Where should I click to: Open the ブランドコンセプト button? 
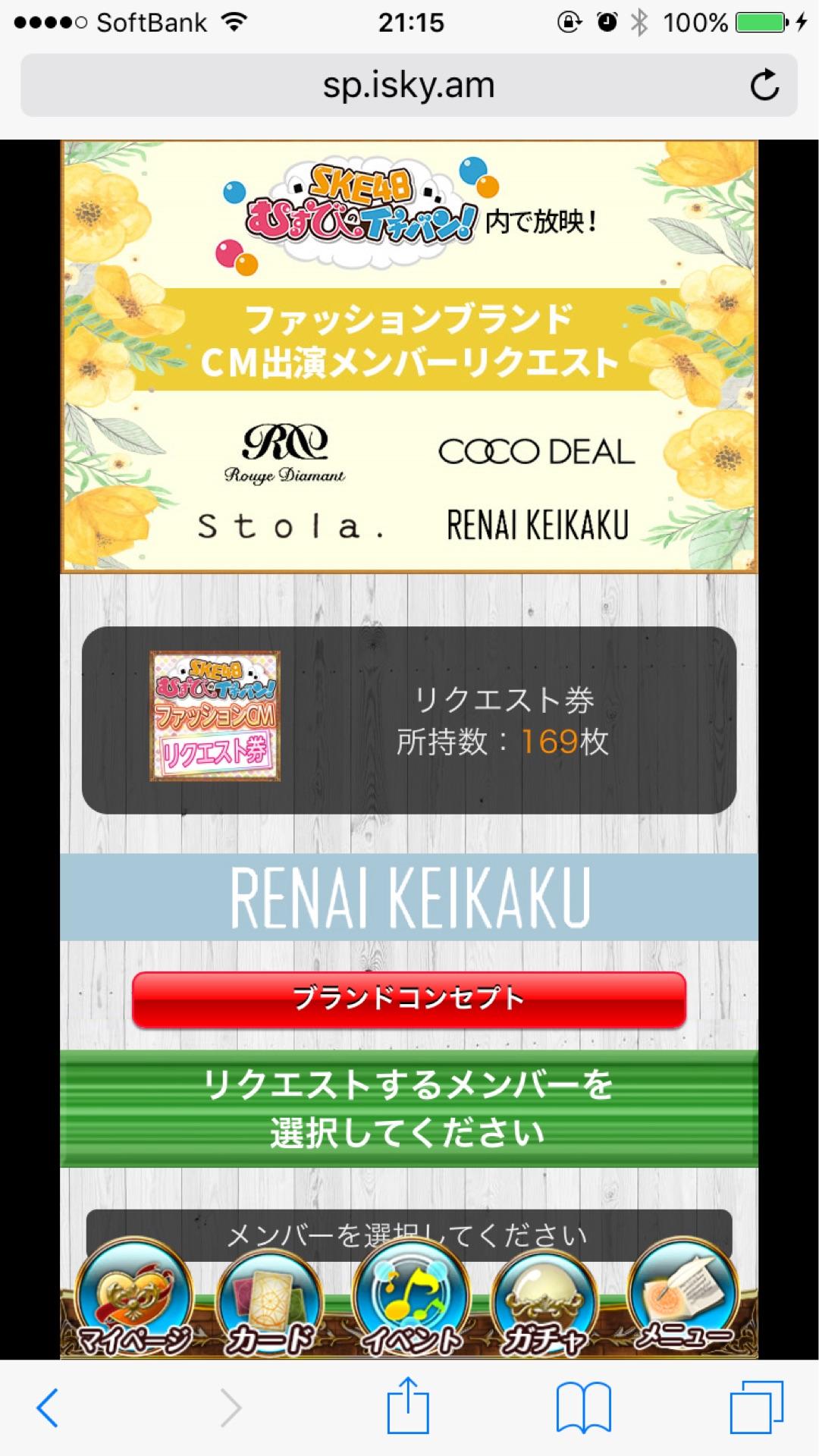409,999
